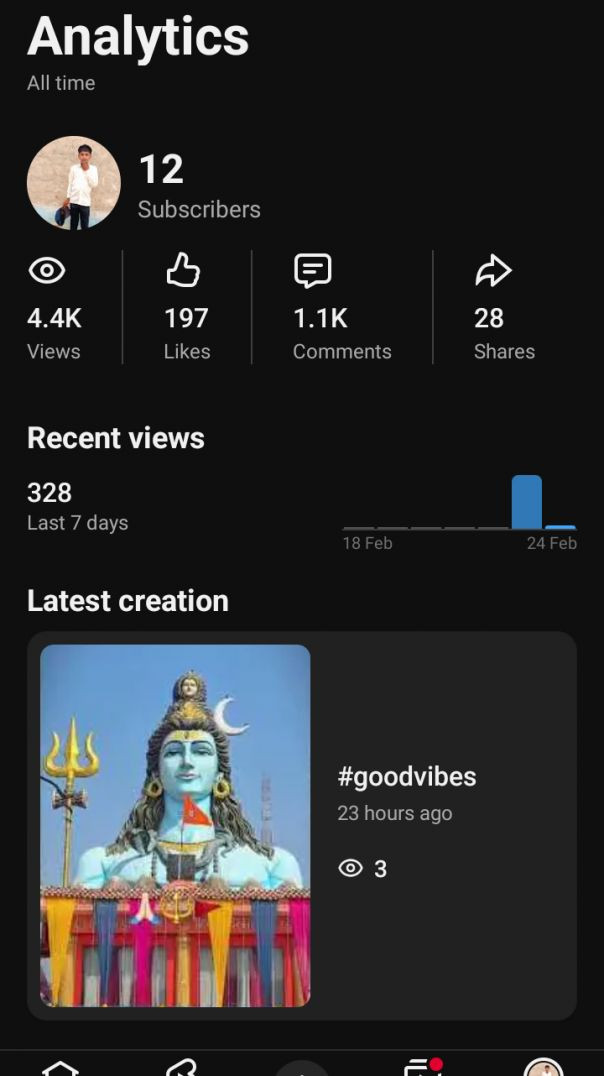The width and height of the screenshot is (604, 1076).
Task: Switch to the Shorts tab
Action: pyautogui.click(x=181, y=1067)
